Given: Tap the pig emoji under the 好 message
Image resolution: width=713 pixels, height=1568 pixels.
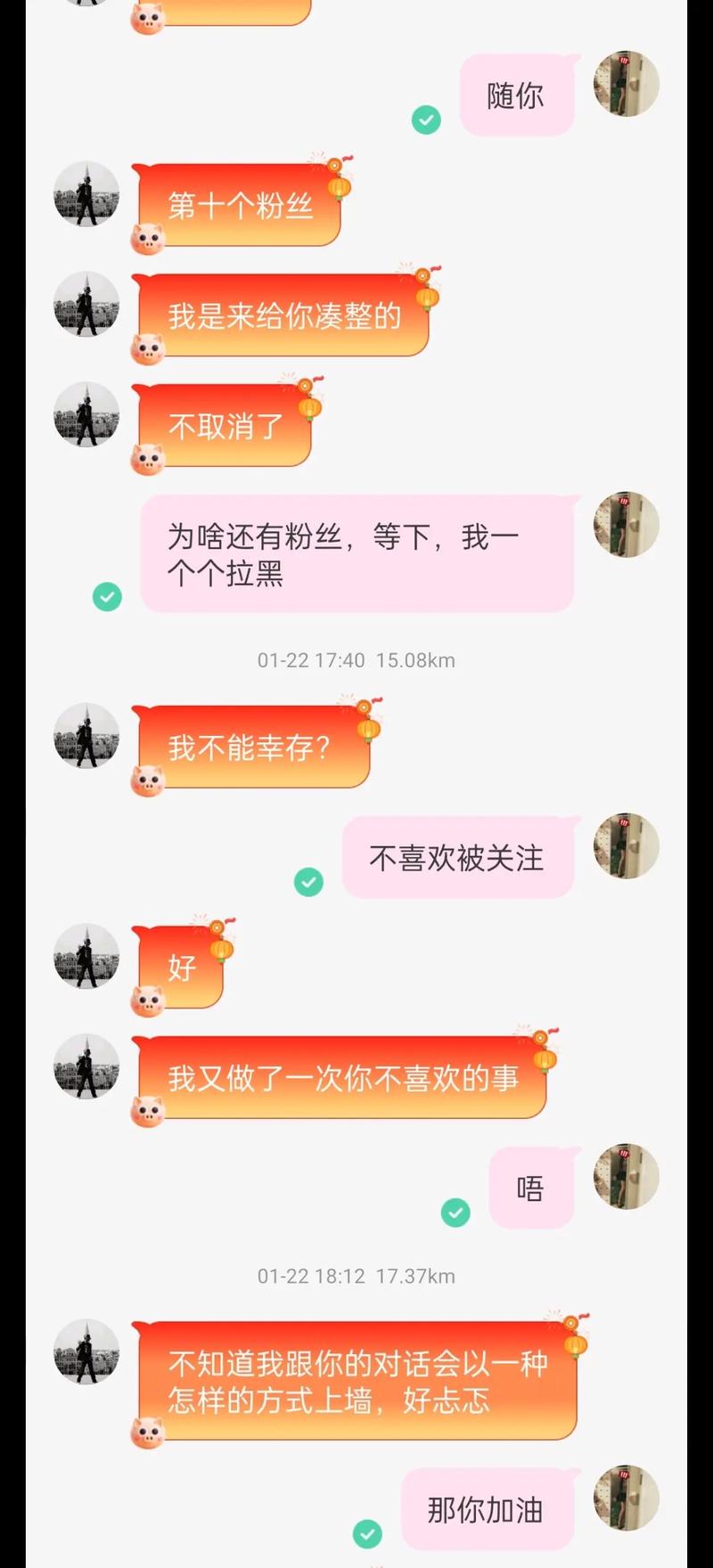Looking at the screenshot, I should [148, 1001].
